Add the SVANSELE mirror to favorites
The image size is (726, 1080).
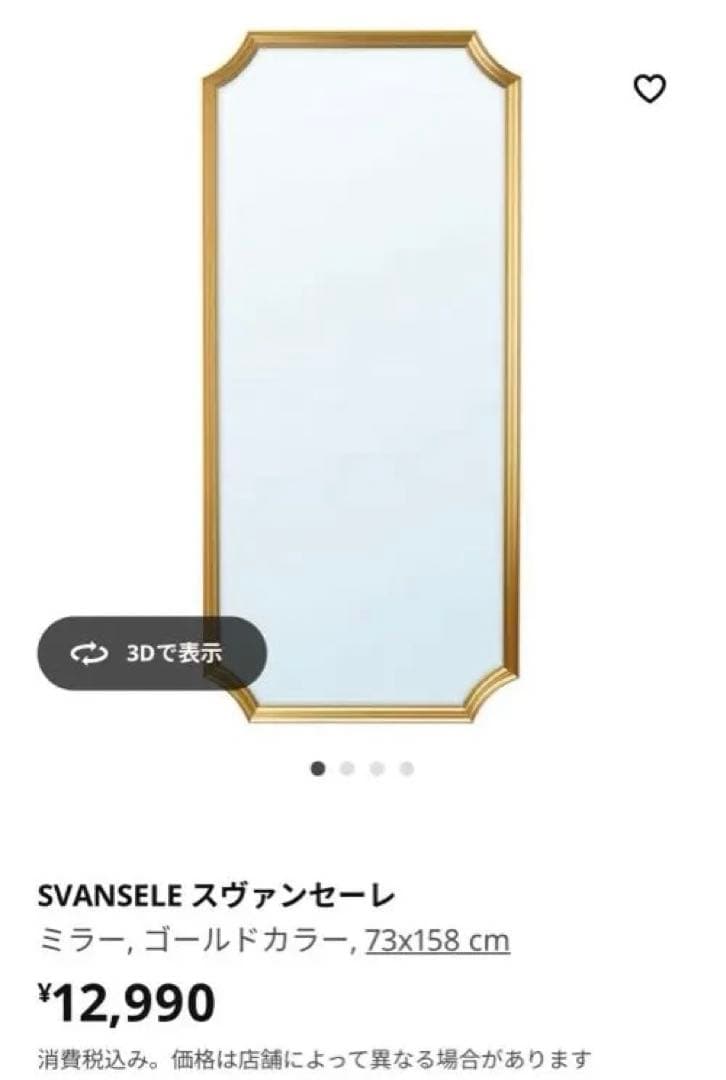[x=650, y=89]
